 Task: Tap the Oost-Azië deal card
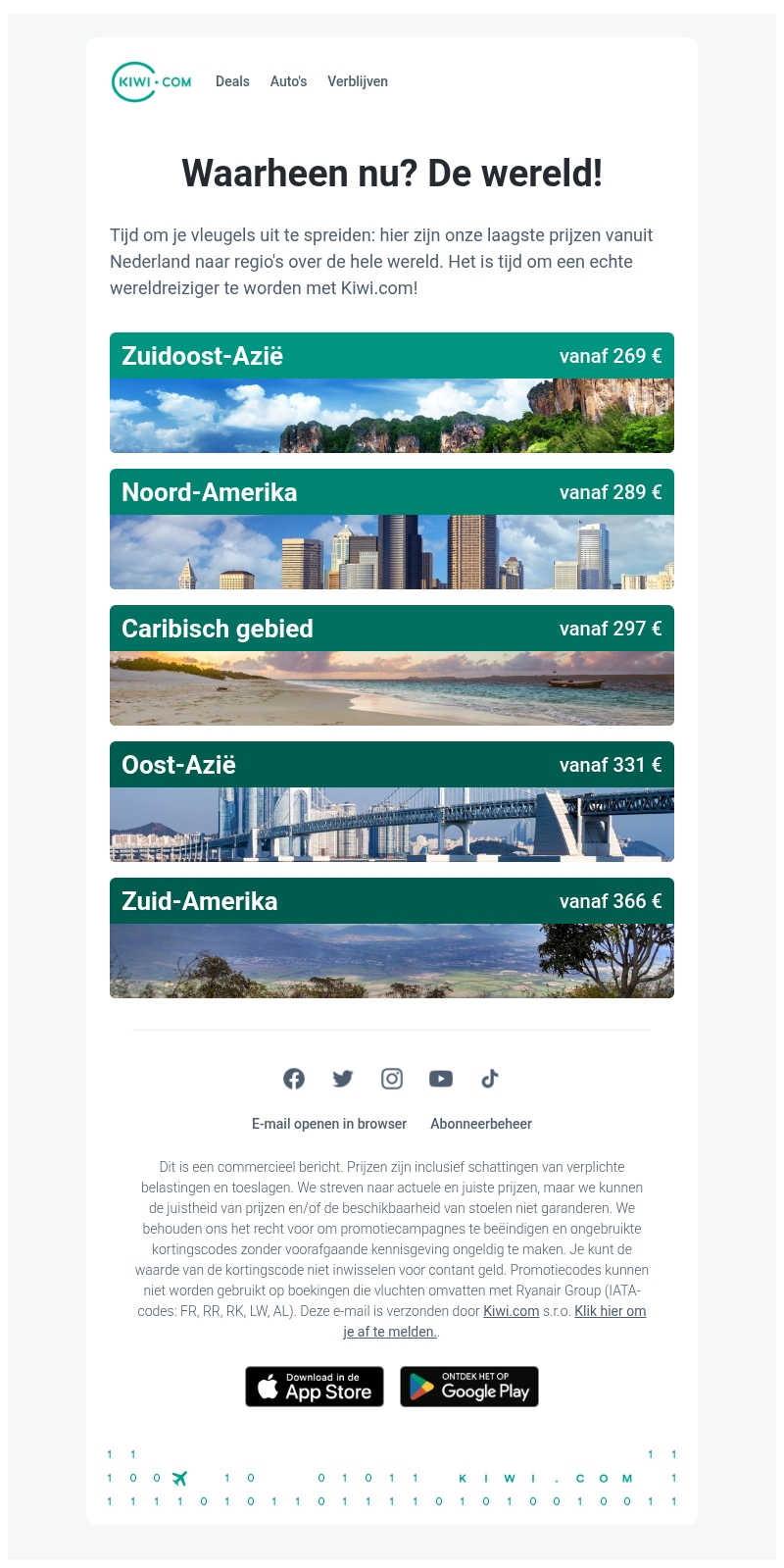(392, 801)
